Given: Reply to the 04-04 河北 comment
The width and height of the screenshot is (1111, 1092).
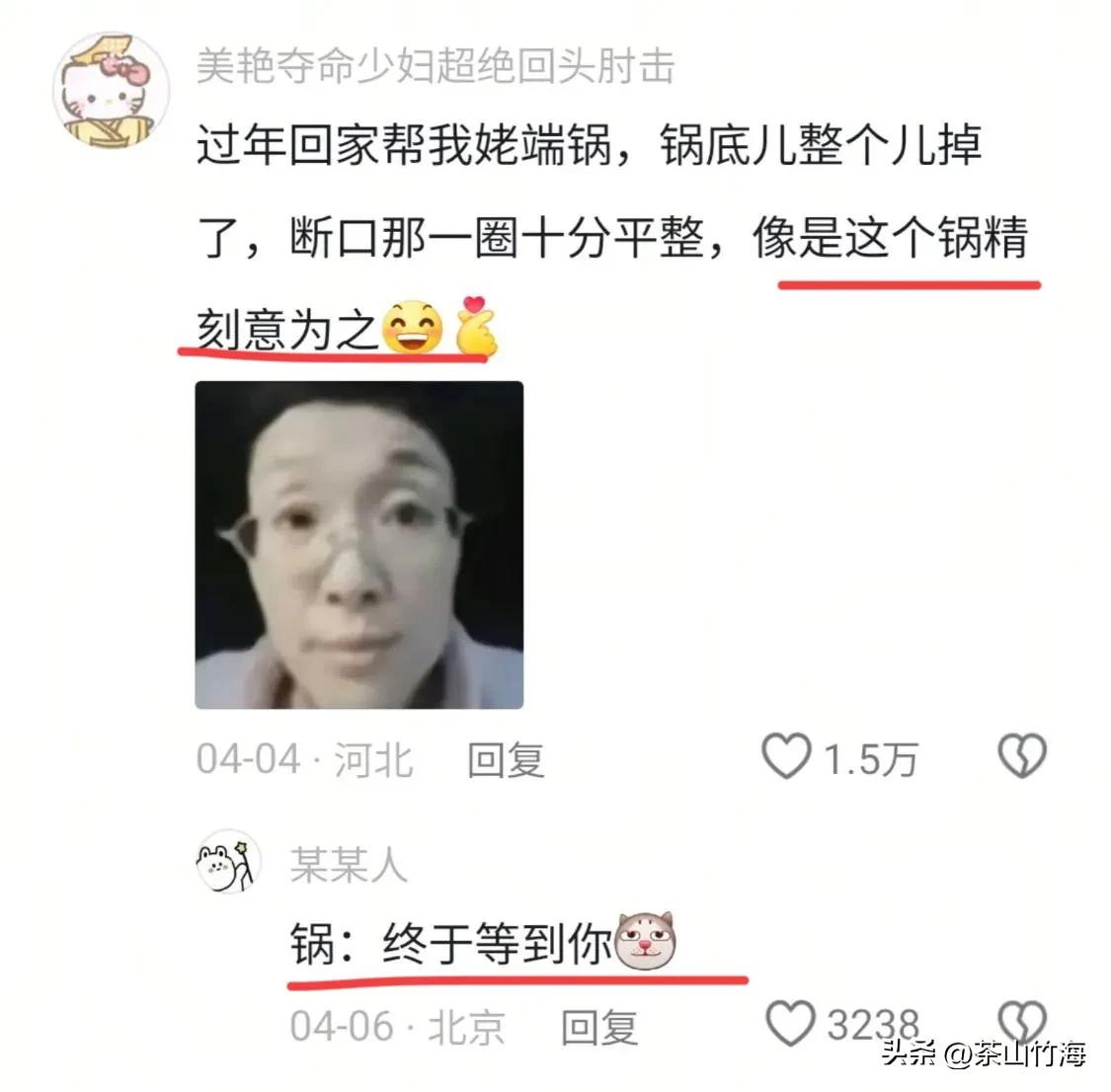Looking at the screenshot, I should (x=506, y=760).
